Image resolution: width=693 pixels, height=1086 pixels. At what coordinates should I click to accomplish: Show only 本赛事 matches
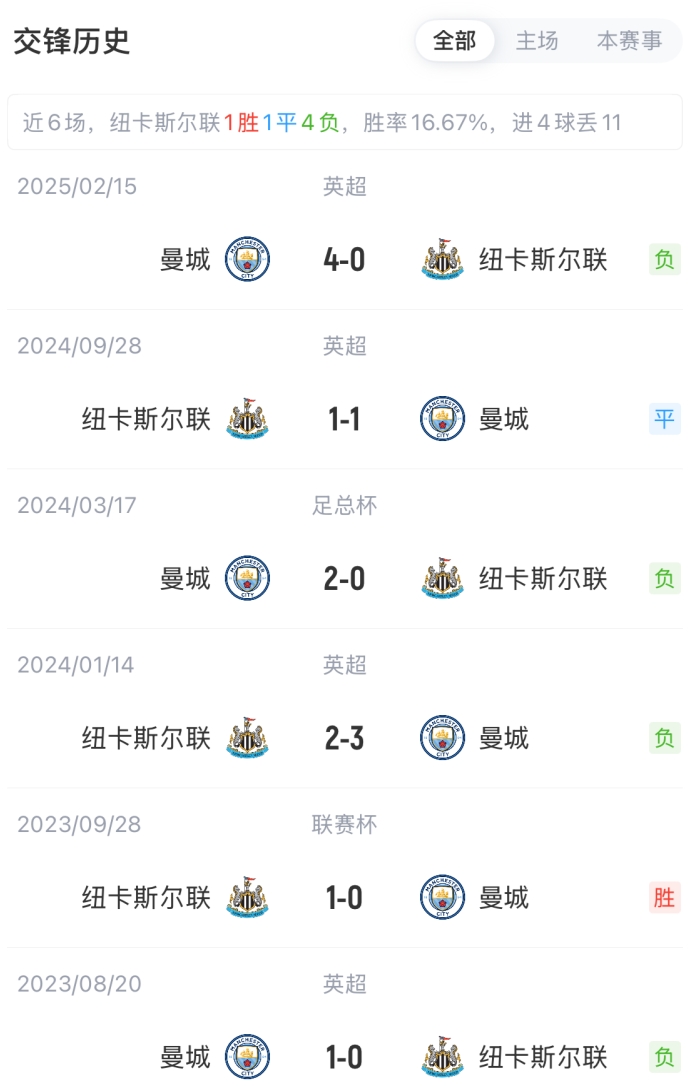[x=629, y=41]
